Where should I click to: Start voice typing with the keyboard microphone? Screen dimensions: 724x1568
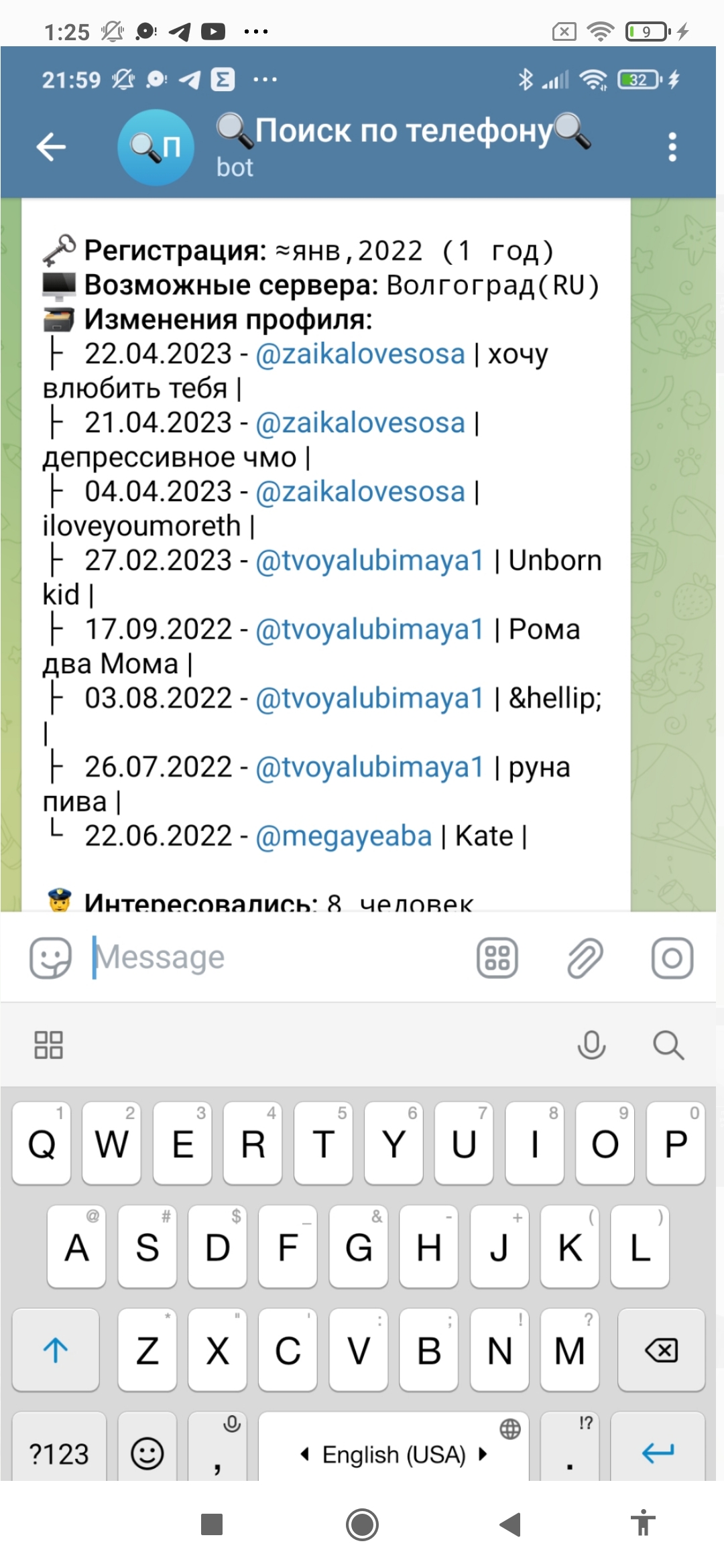(591, 1045)
